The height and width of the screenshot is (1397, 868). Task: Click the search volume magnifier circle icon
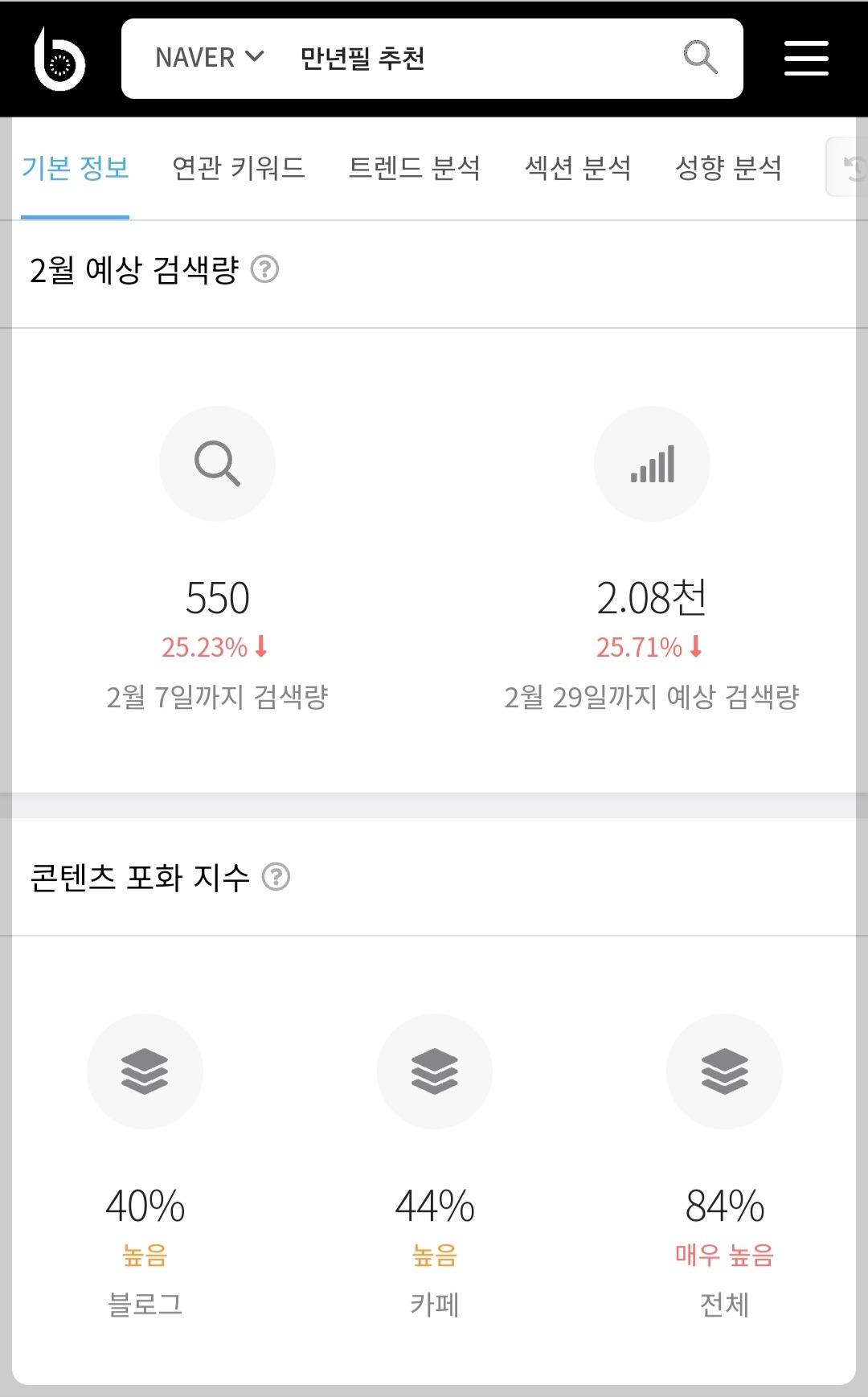[x=217, y=464]
